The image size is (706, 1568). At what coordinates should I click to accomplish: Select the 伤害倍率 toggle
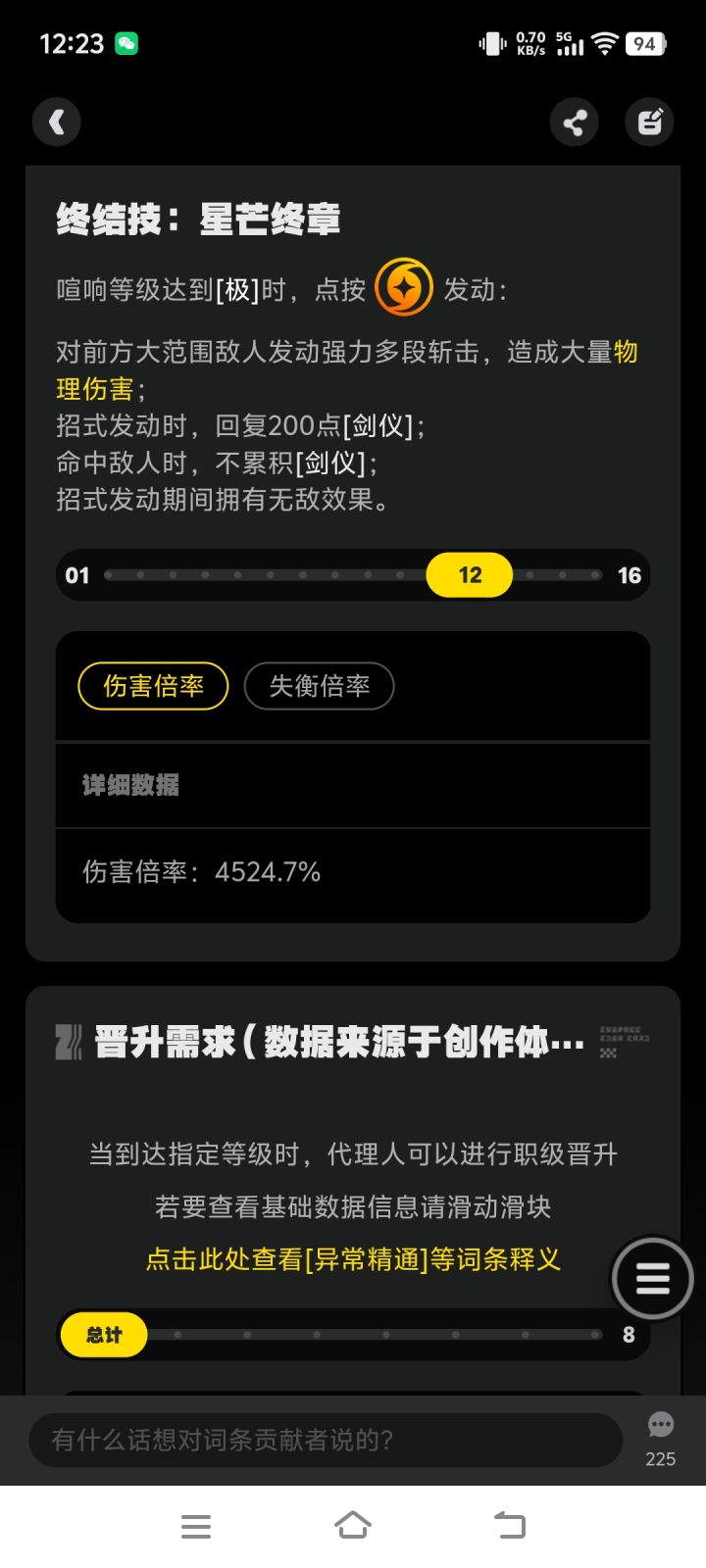(153, 686)
